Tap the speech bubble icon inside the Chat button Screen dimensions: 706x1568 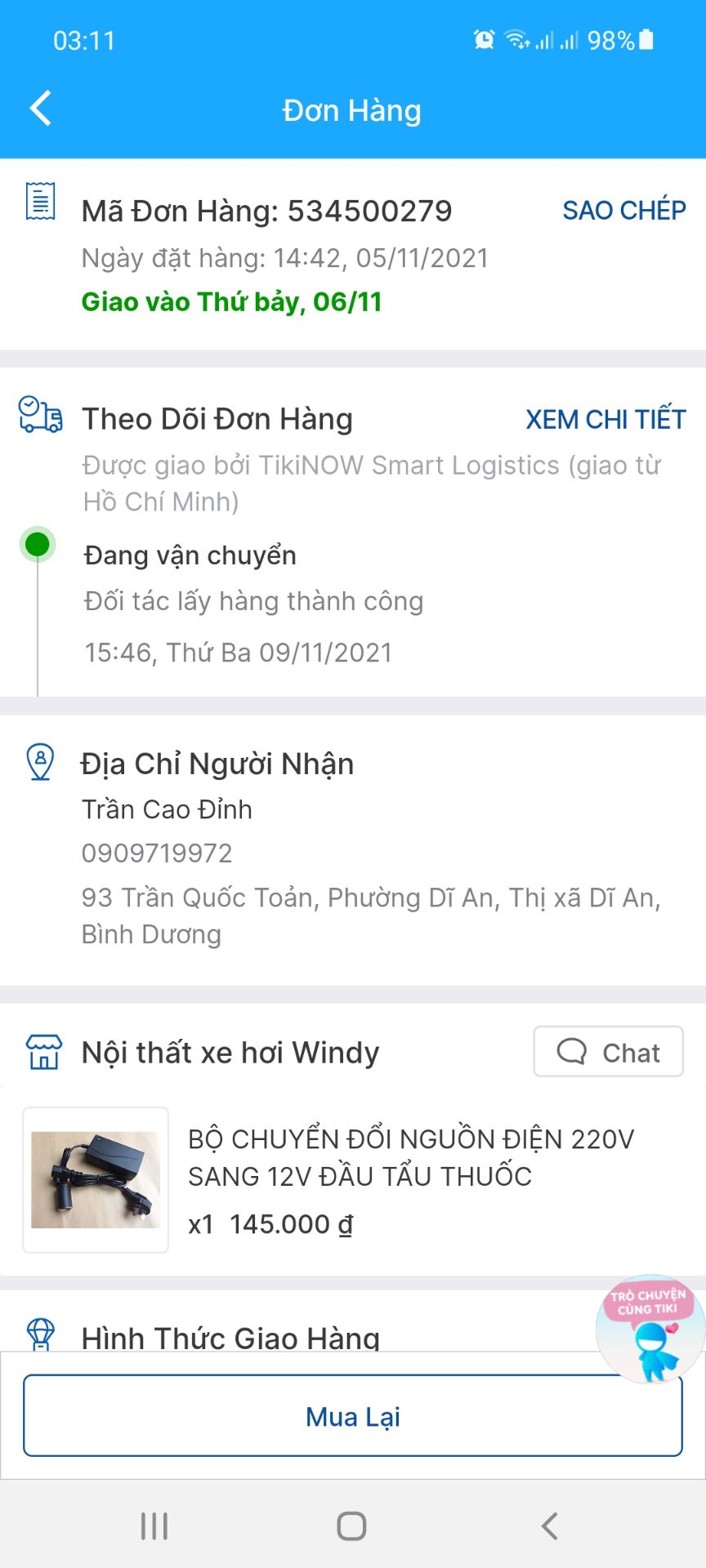tap(573, 1052)
